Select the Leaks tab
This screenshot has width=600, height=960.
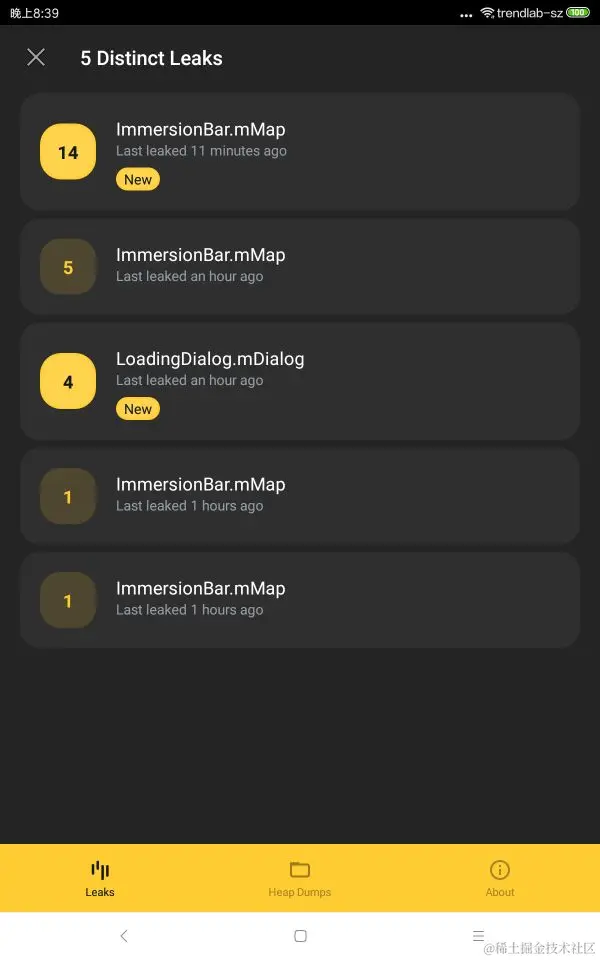(100, 878)
